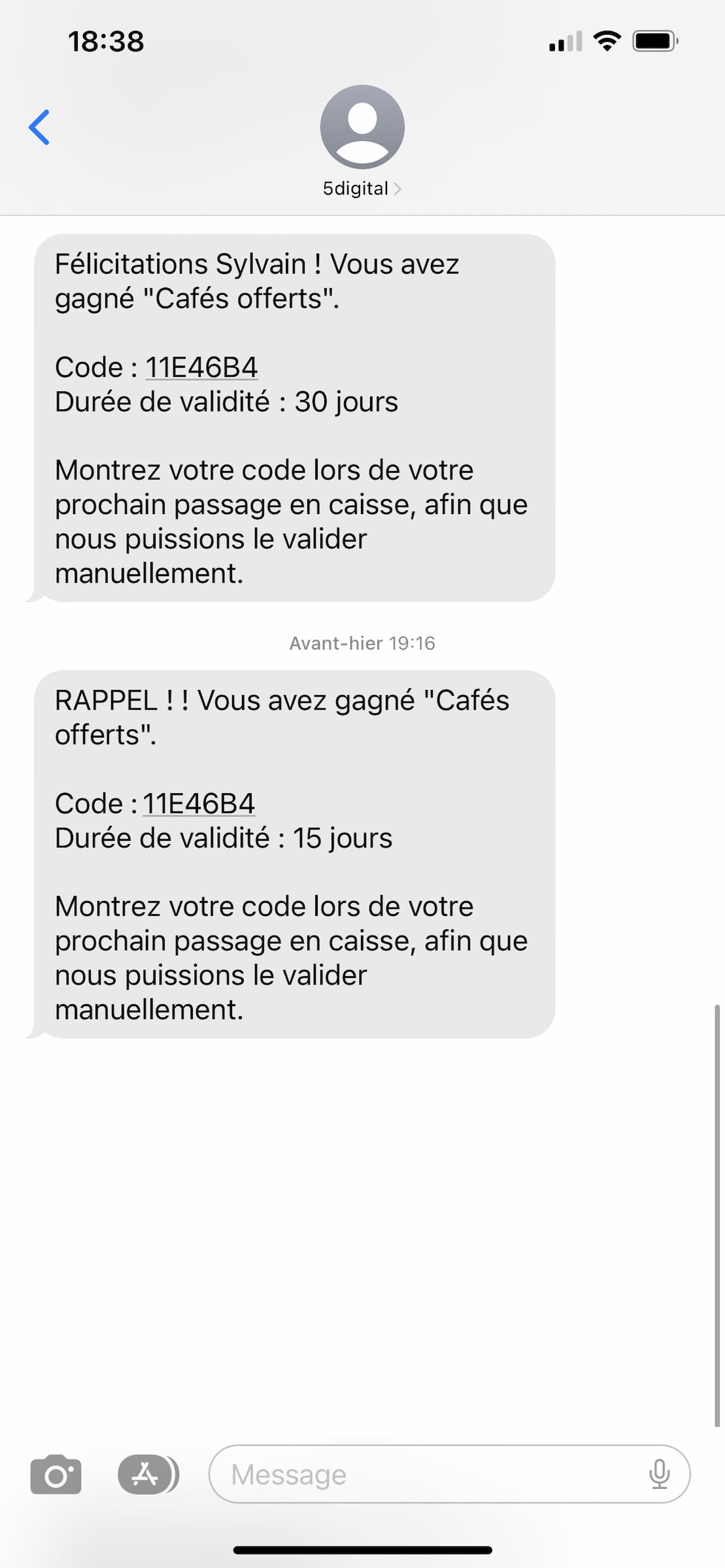
Task: Tap the code link in the RAPPEL message
Action: (x=199, y=804)
